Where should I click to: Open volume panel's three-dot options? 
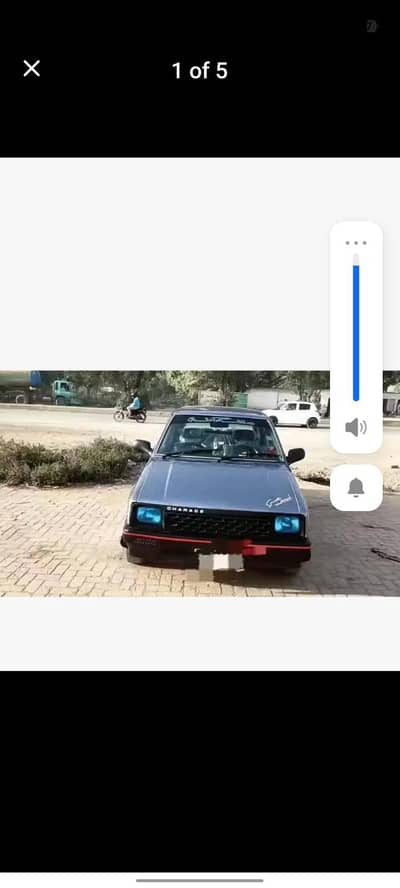tap(356, 242)
